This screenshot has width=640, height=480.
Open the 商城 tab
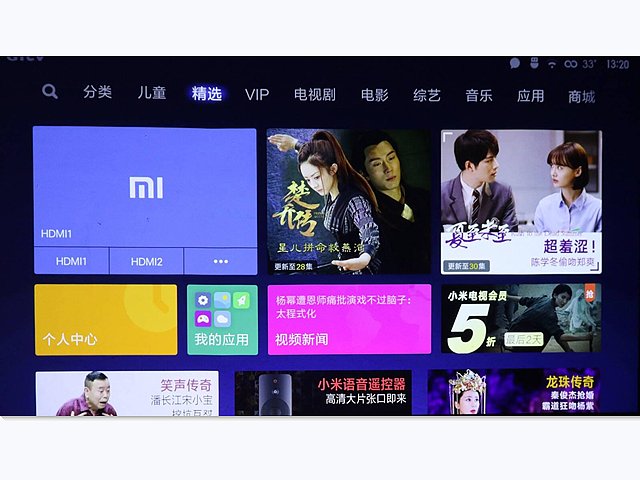[581, 97]
